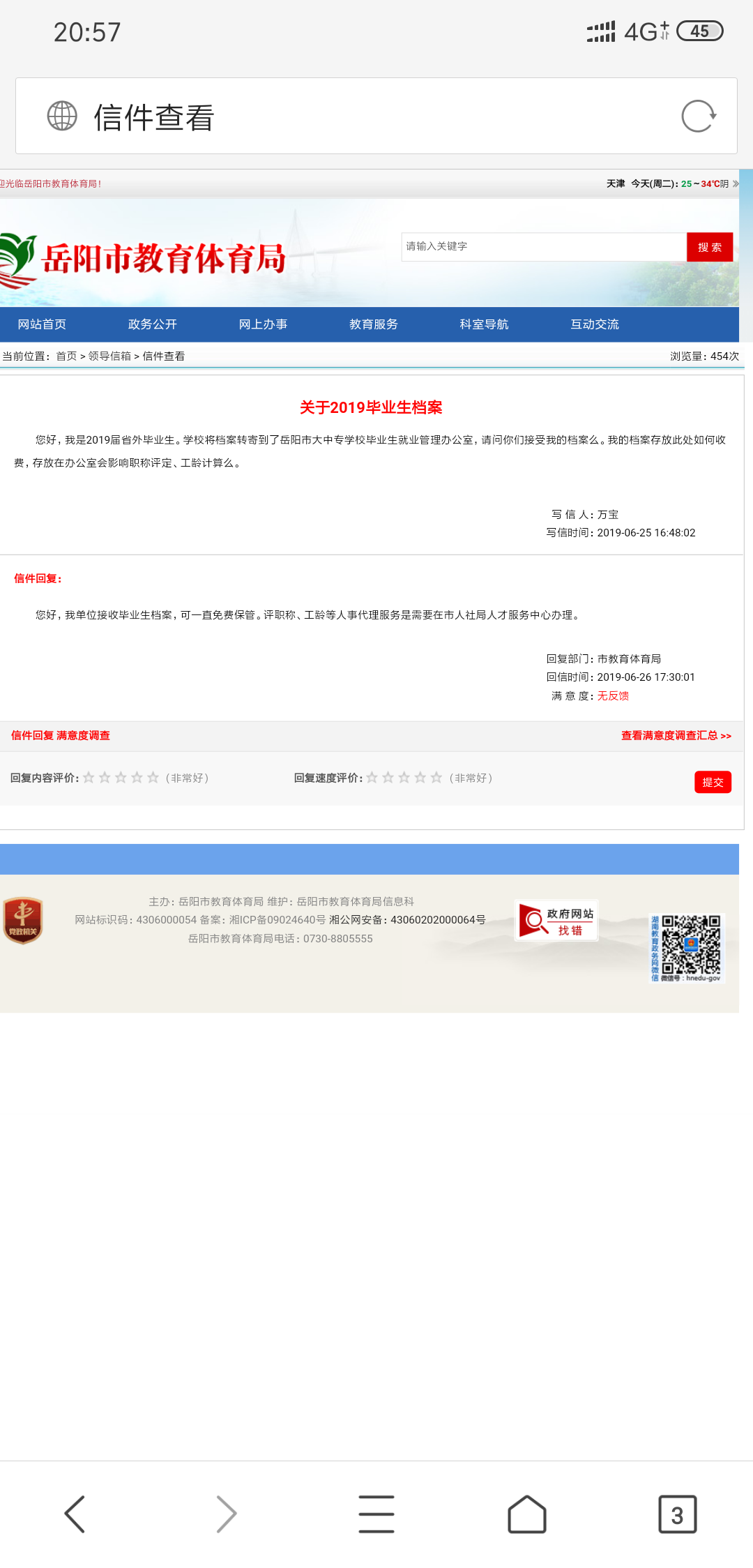Image resolution: width=753 pixels, height=1568 pixels.
Task: Expand the weather forecast arrow
Action: tap(736, 184)
